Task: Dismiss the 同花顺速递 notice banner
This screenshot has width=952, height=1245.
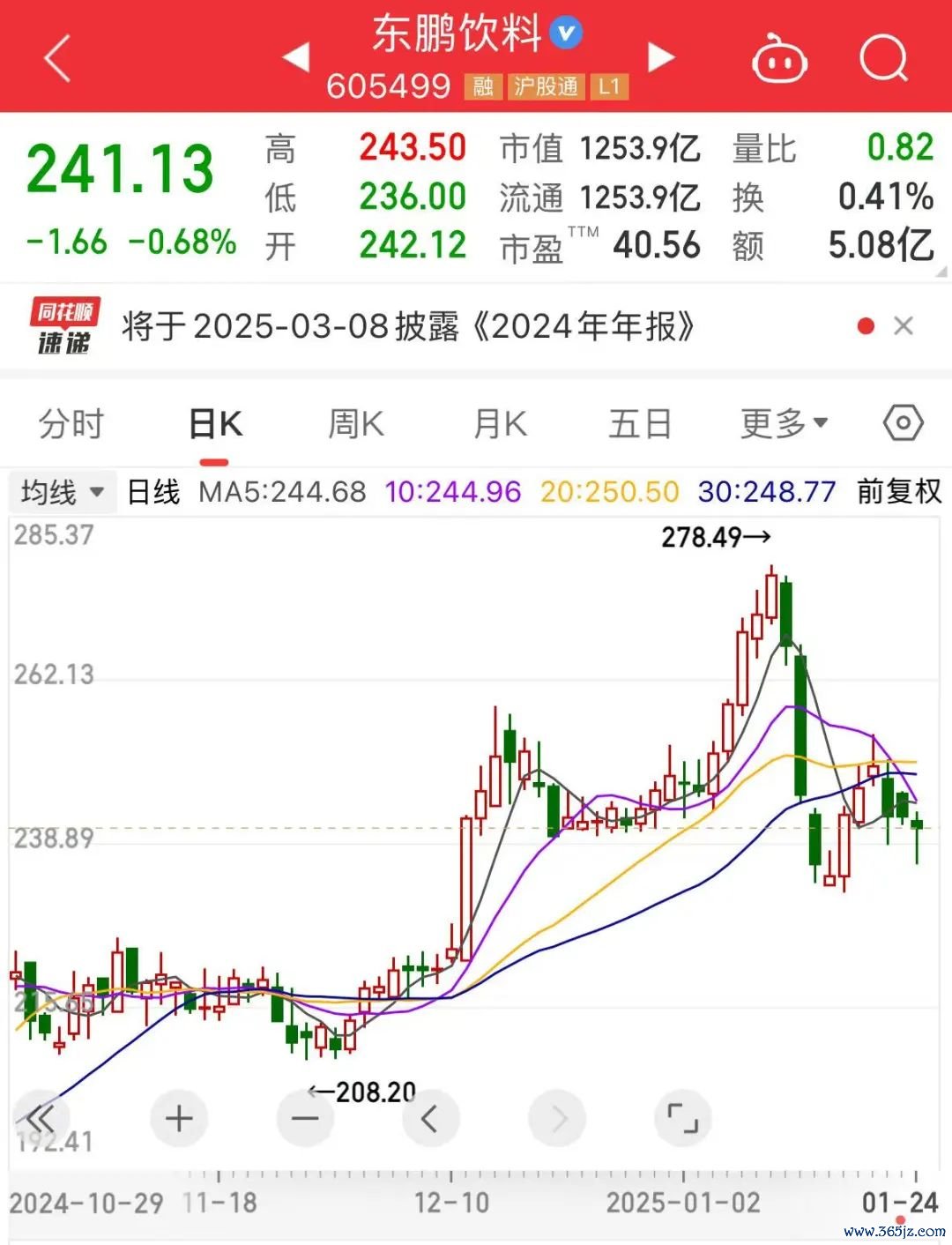Action: tap(903, 326)
